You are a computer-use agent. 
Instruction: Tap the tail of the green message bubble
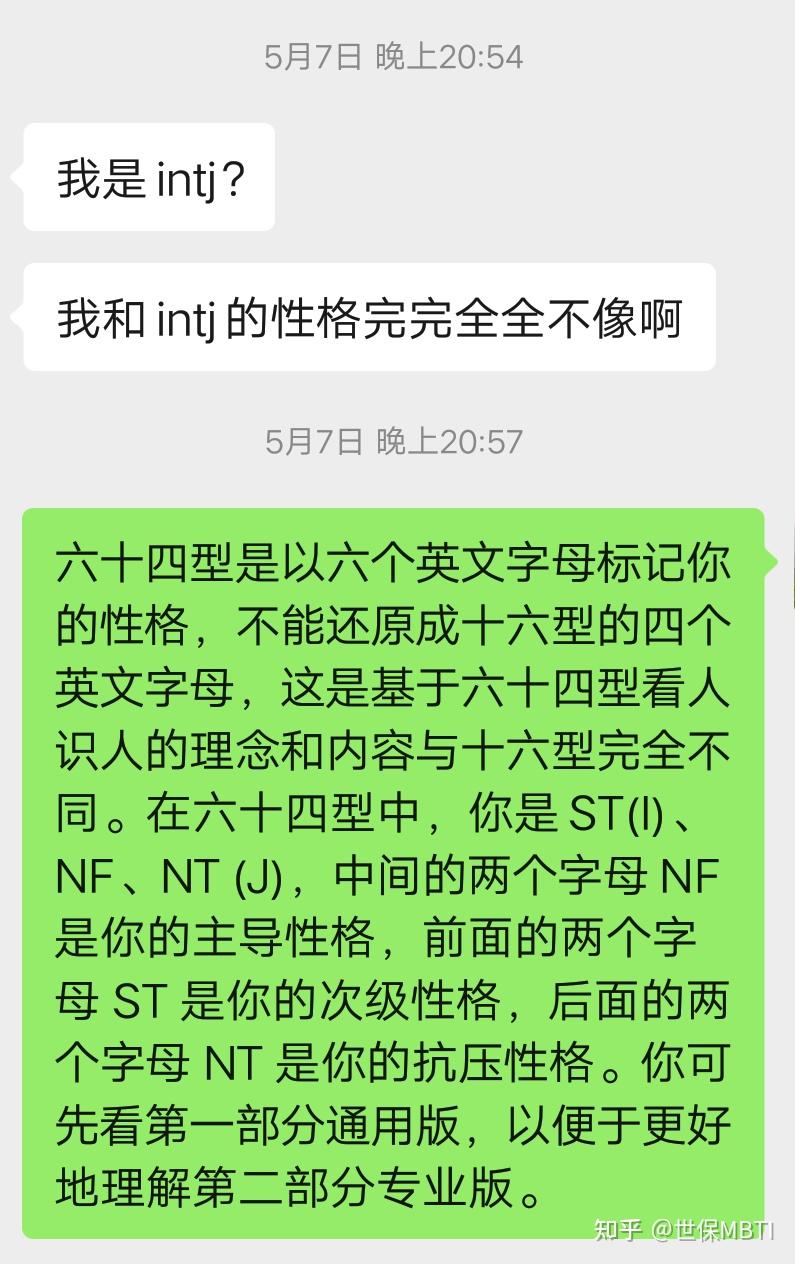pyautogui.click(x=770, y=560)
